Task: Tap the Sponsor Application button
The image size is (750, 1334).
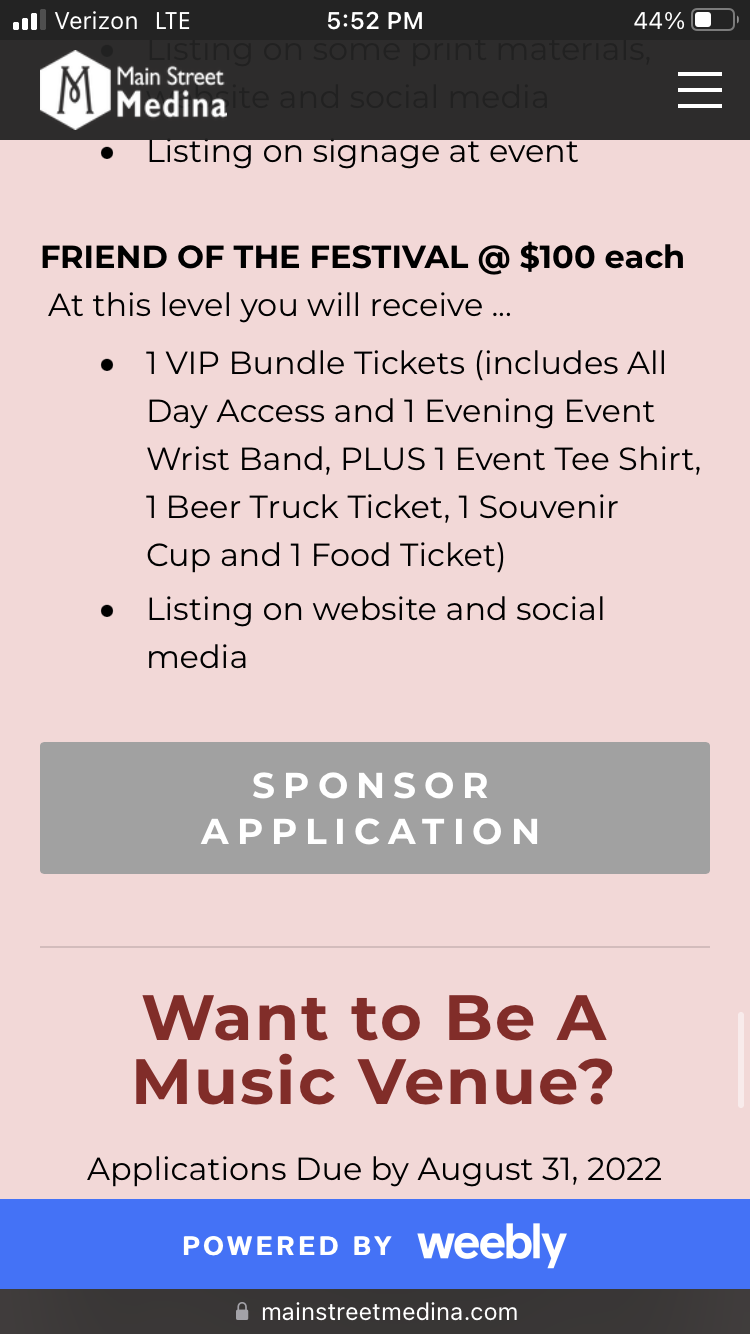Action: [x=374, y=808]
